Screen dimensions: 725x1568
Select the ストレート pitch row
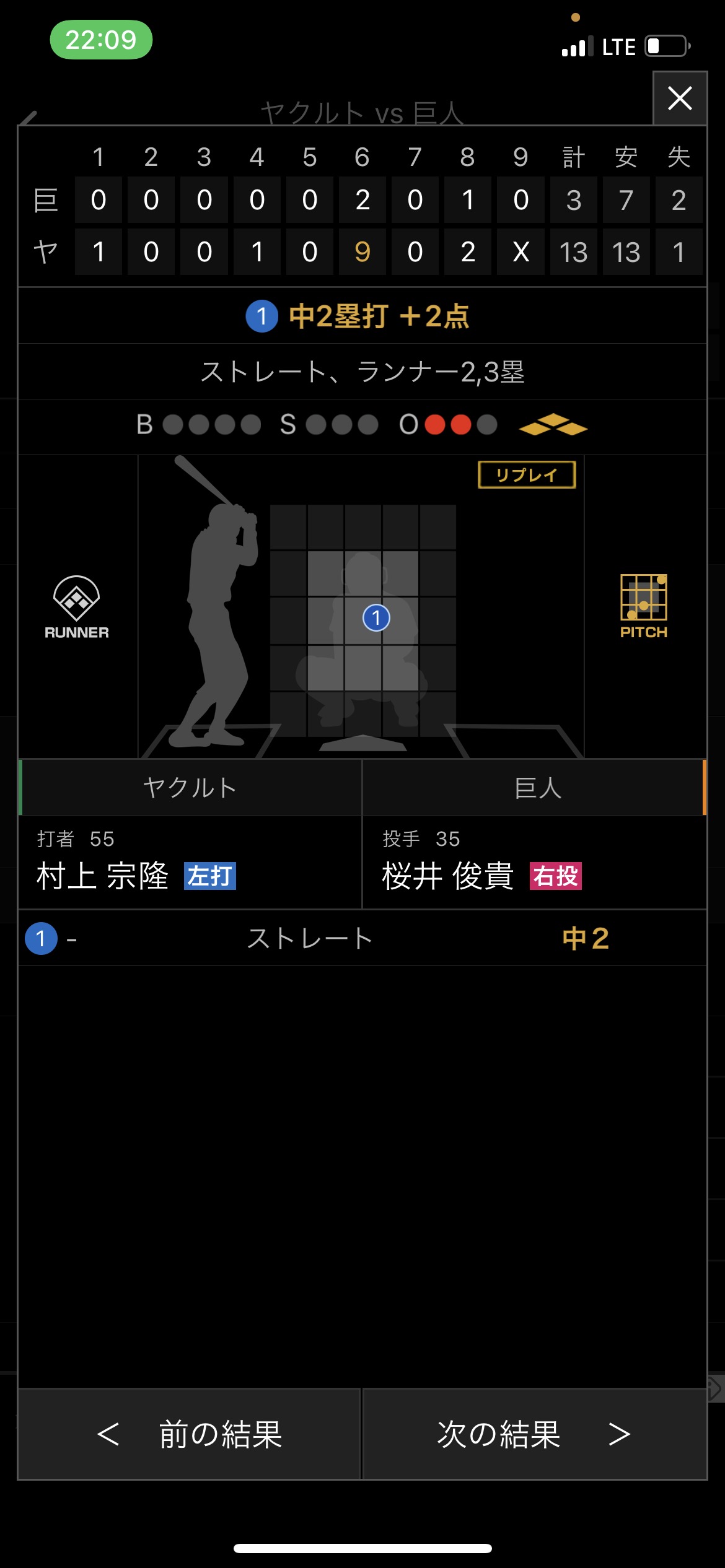(x=362, y=939)
